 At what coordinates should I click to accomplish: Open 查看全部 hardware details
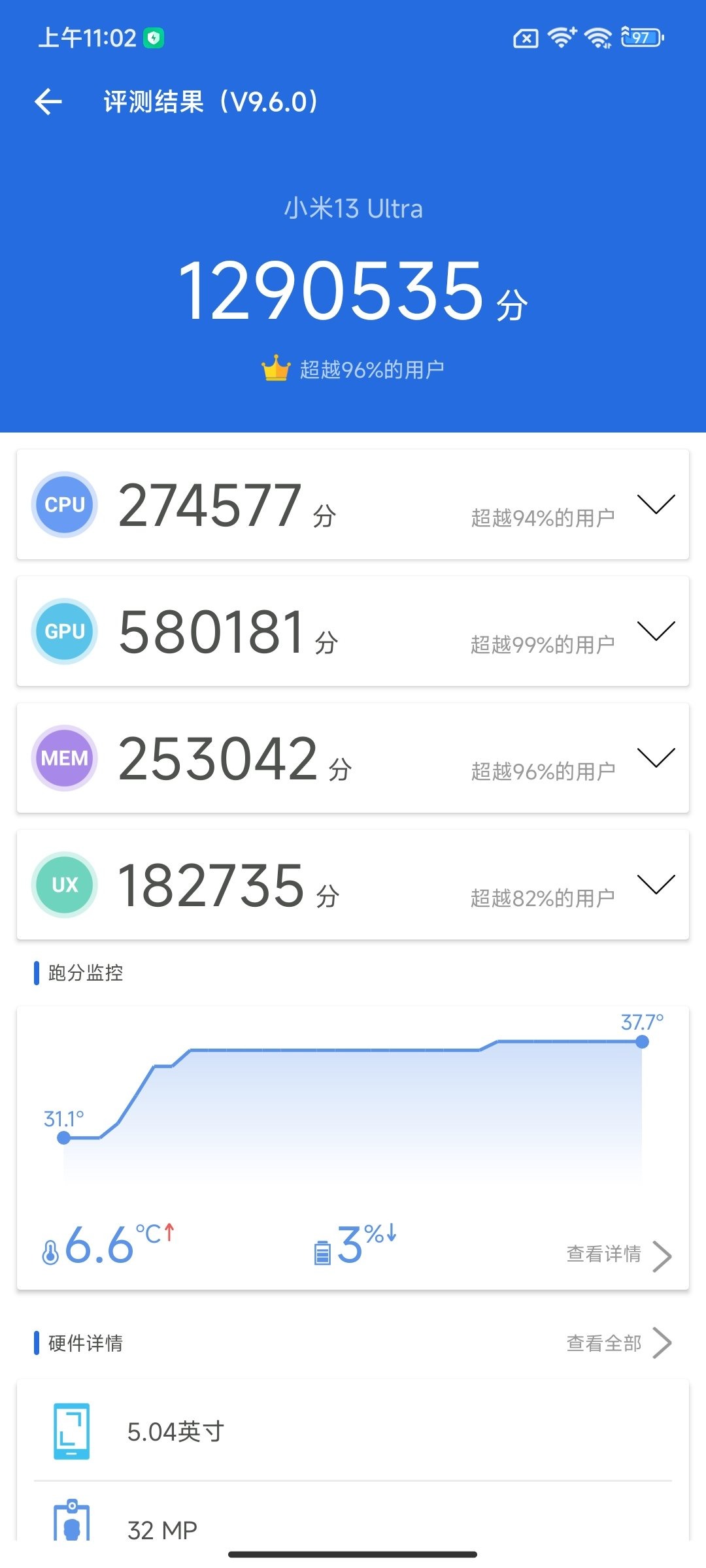pos(618,1343)
